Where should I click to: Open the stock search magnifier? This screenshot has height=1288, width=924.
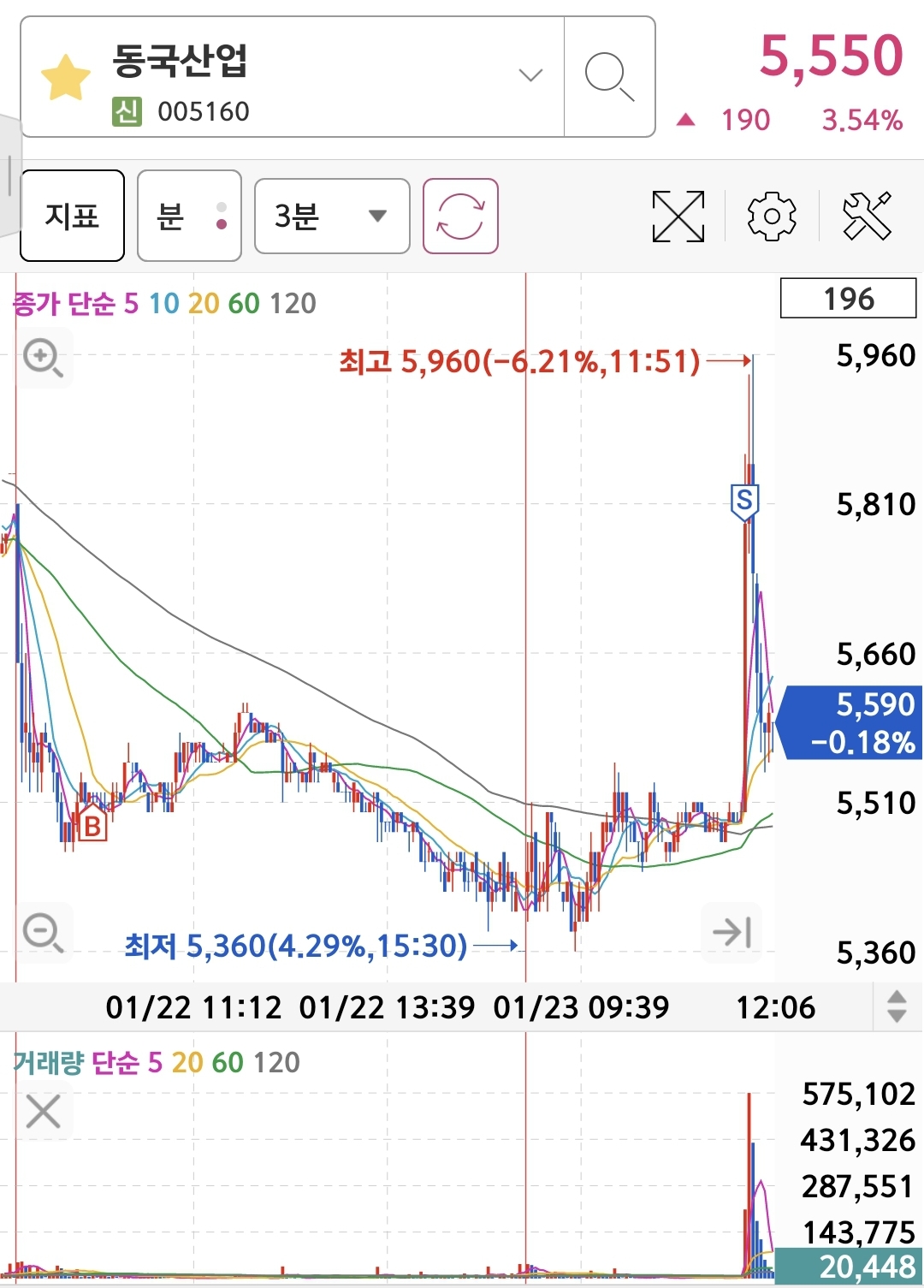pyautogui.click(x=609, y=77)
